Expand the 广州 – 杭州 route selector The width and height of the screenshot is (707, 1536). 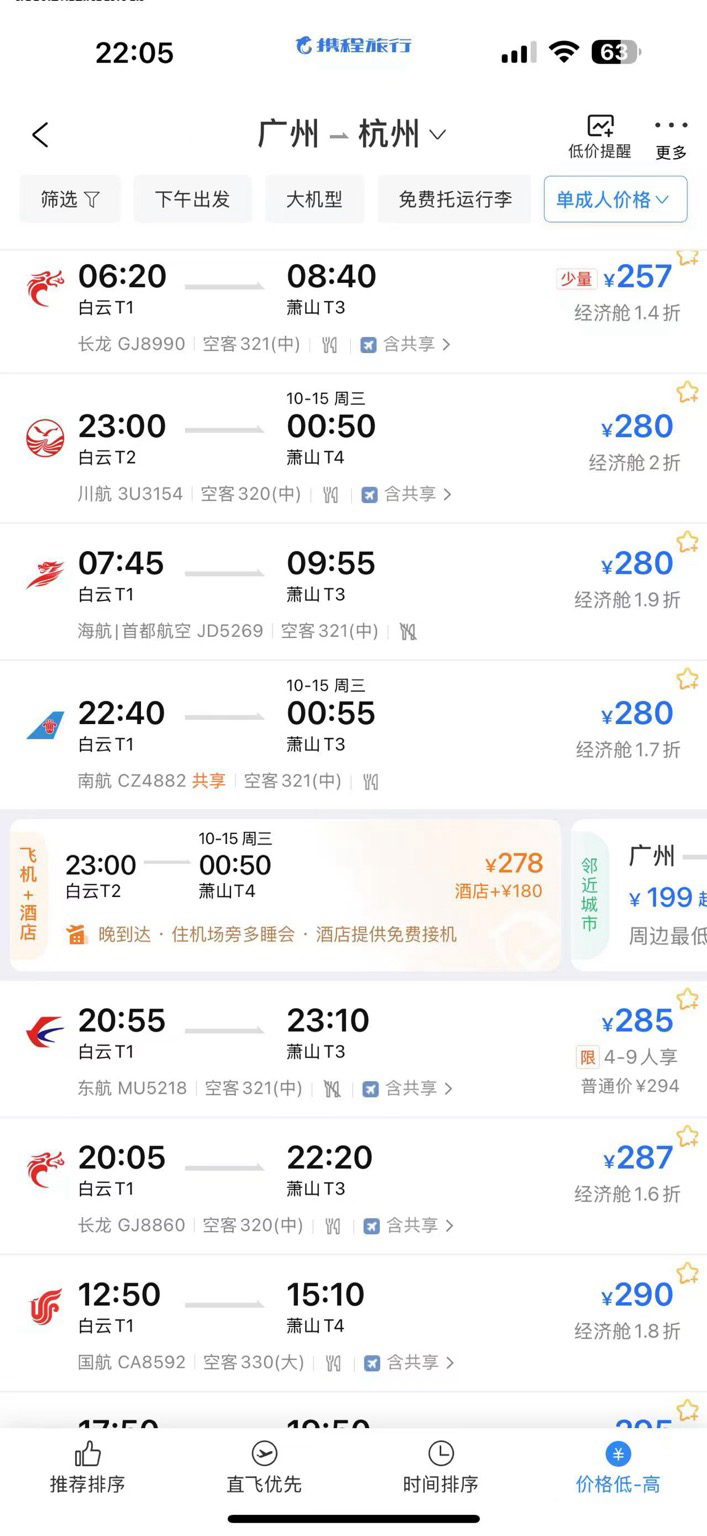(351, 134)
